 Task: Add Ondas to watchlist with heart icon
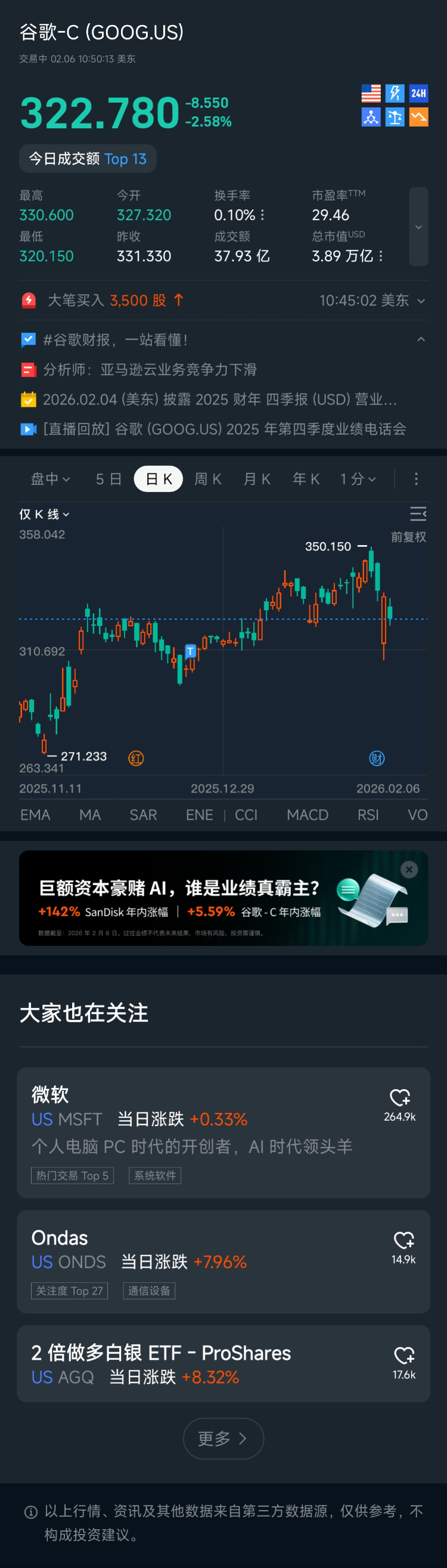tap(404, 1241)
